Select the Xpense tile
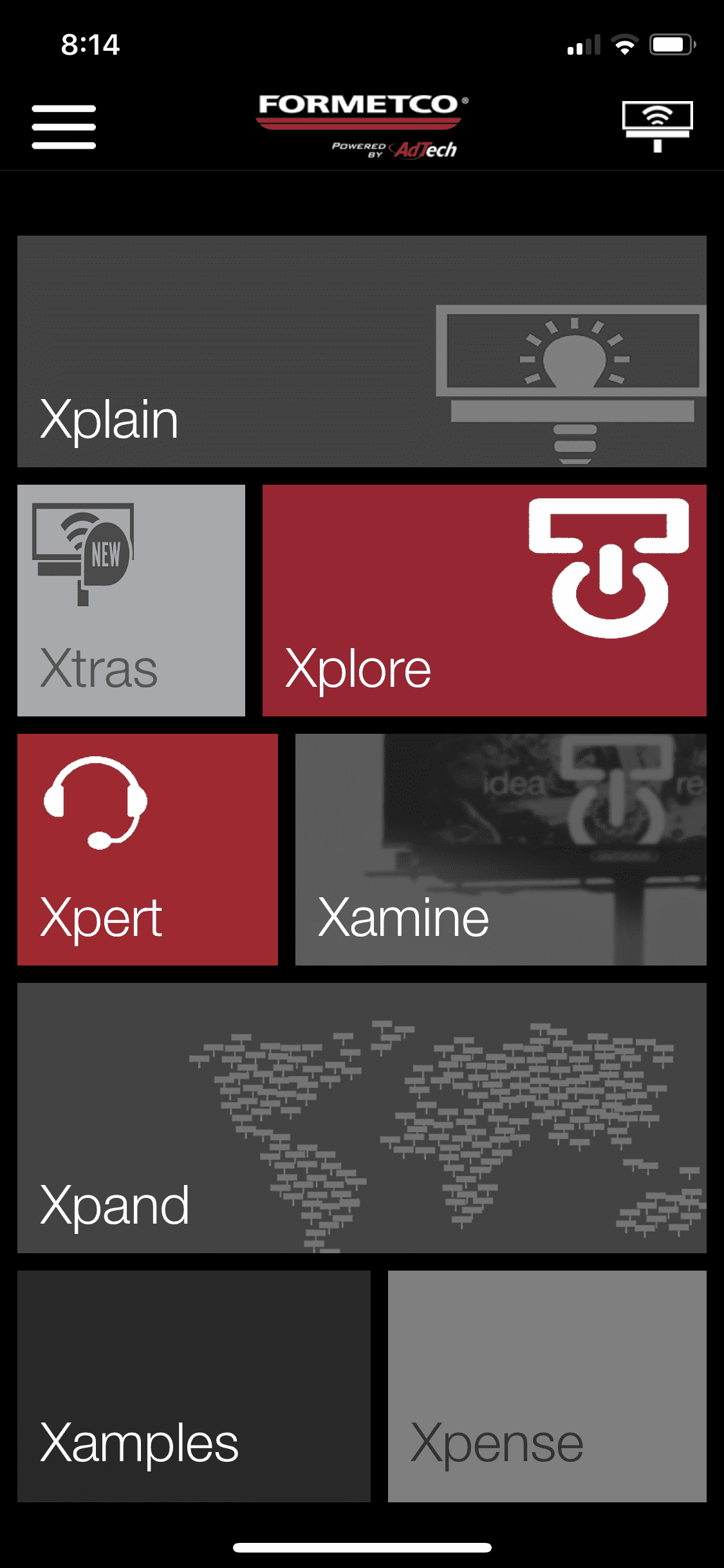This screenshot has width=724, height=1568. click(547, 1386)
